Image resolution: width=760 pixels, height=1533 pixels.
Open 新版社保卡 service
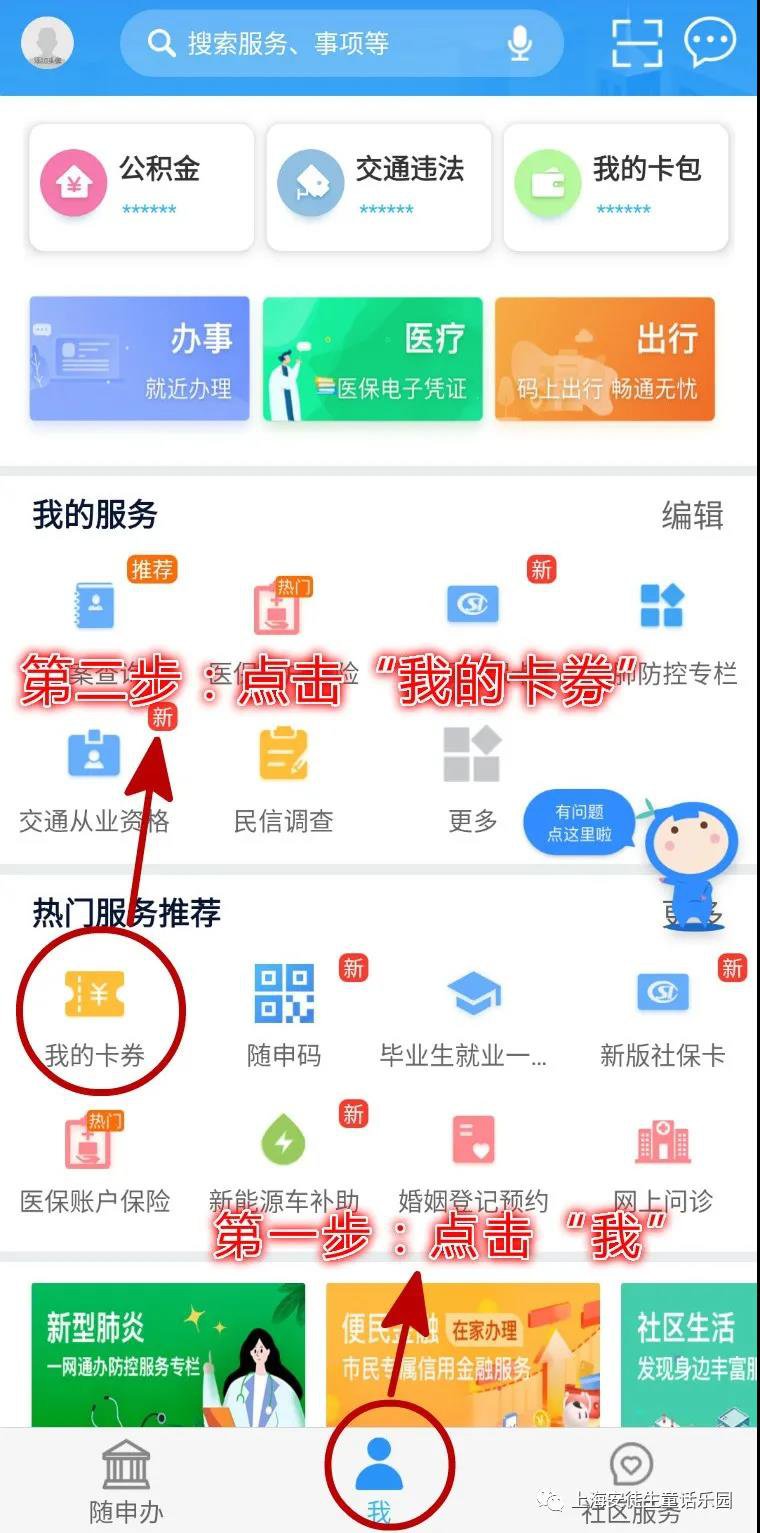click(x=663, y=1012)
